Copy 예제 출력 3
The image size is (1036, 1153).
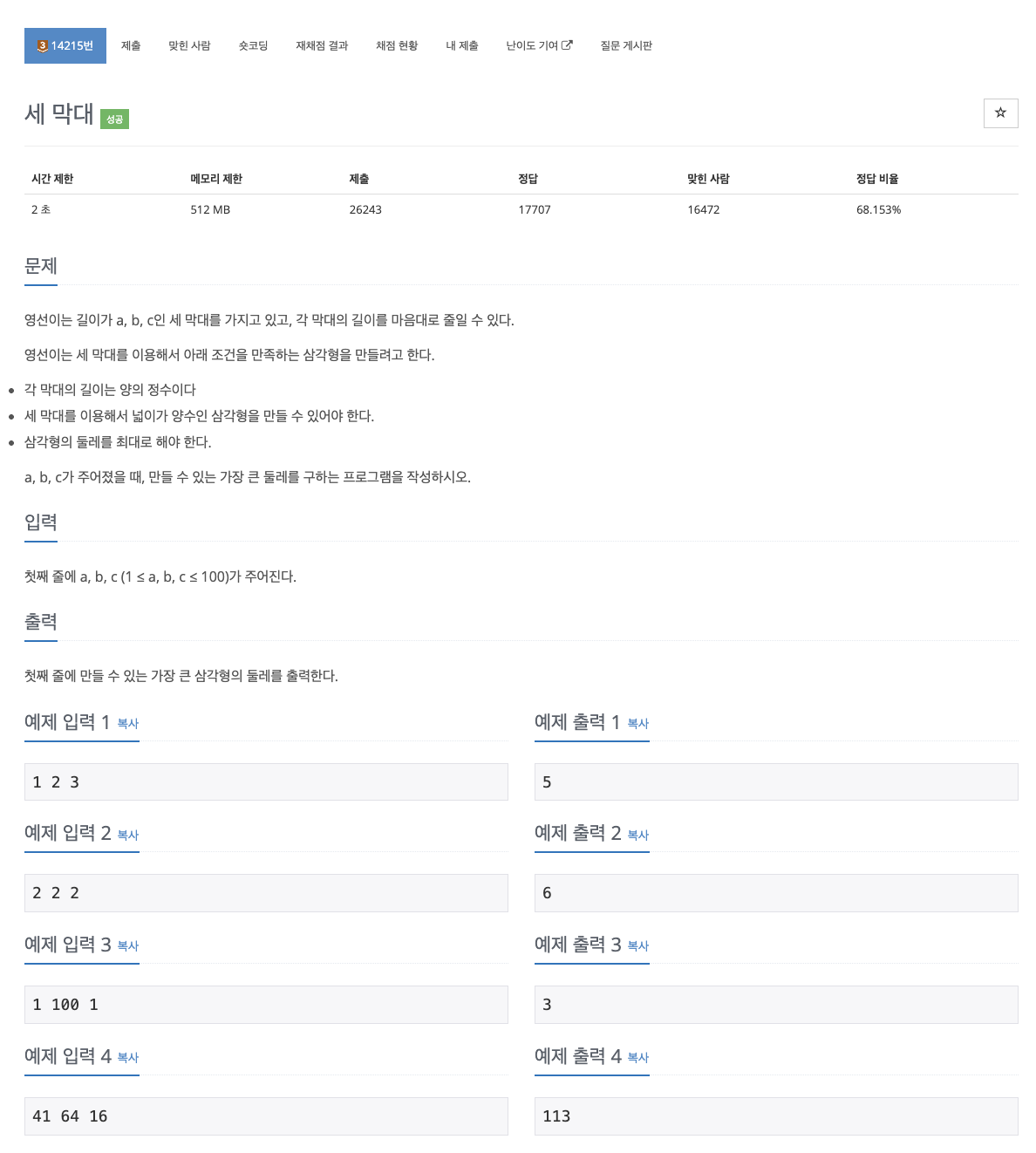click(638, 946)
